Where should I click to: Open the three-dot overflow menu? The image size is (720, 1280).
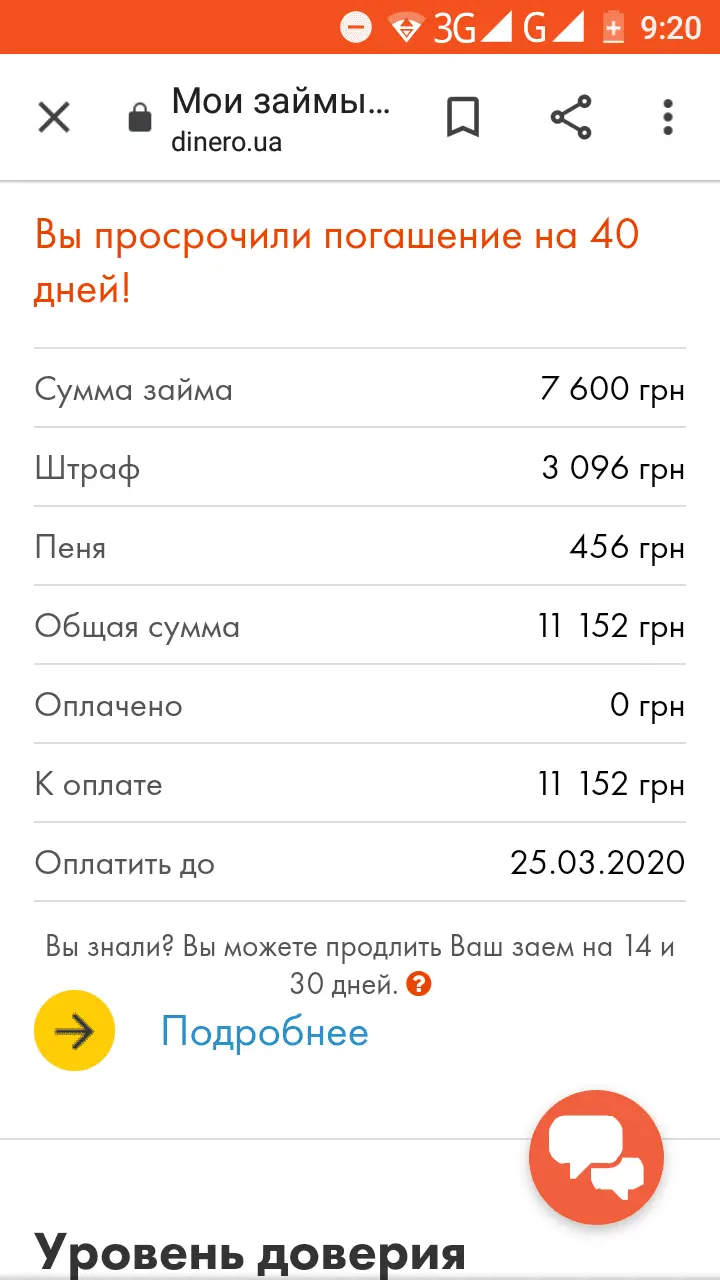pyautogui.click(x=668, y=118)
